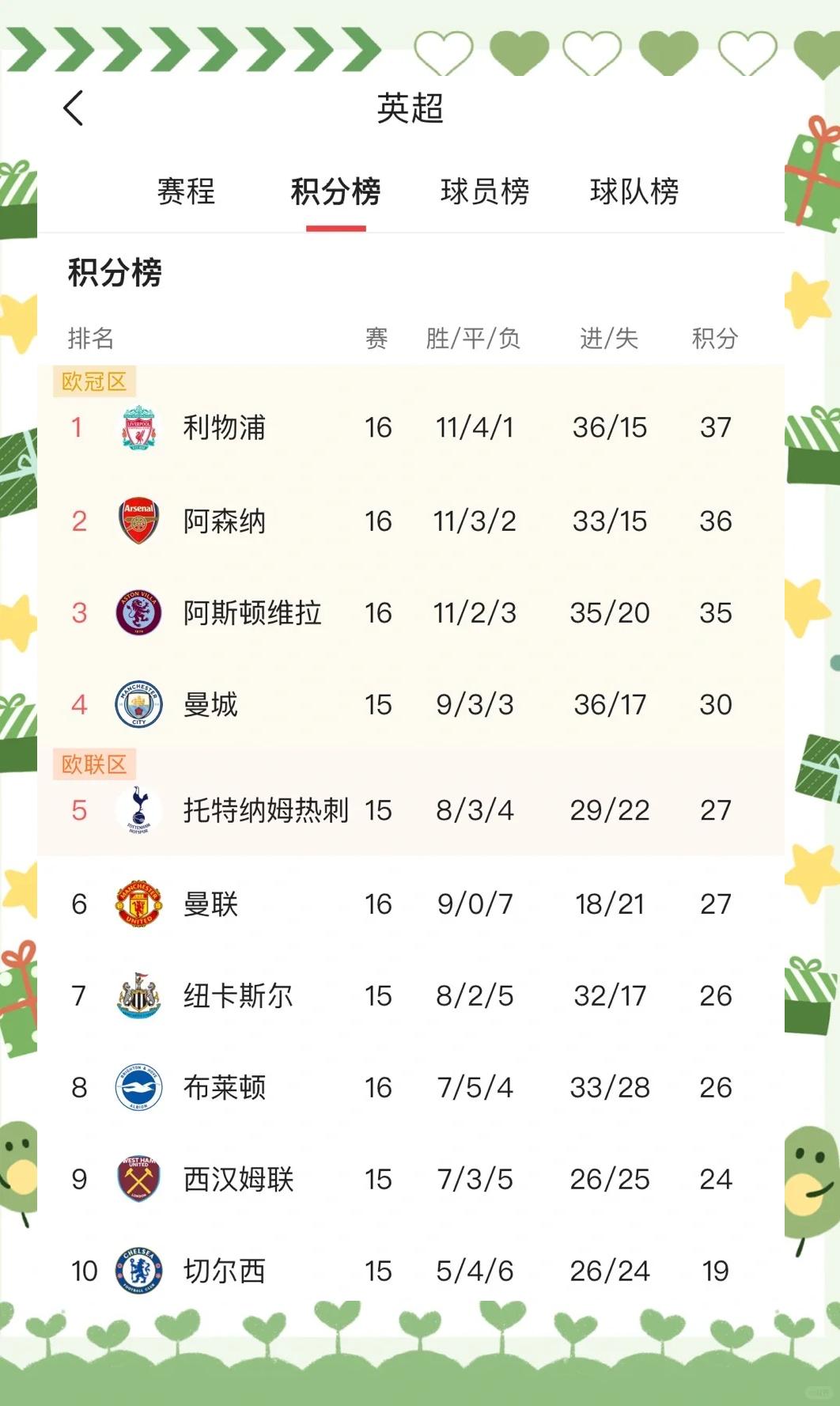Open the Brighton club crest
Viewport: 840px width, 1406px height.
pyautogui.click(x=137, y=1087)
